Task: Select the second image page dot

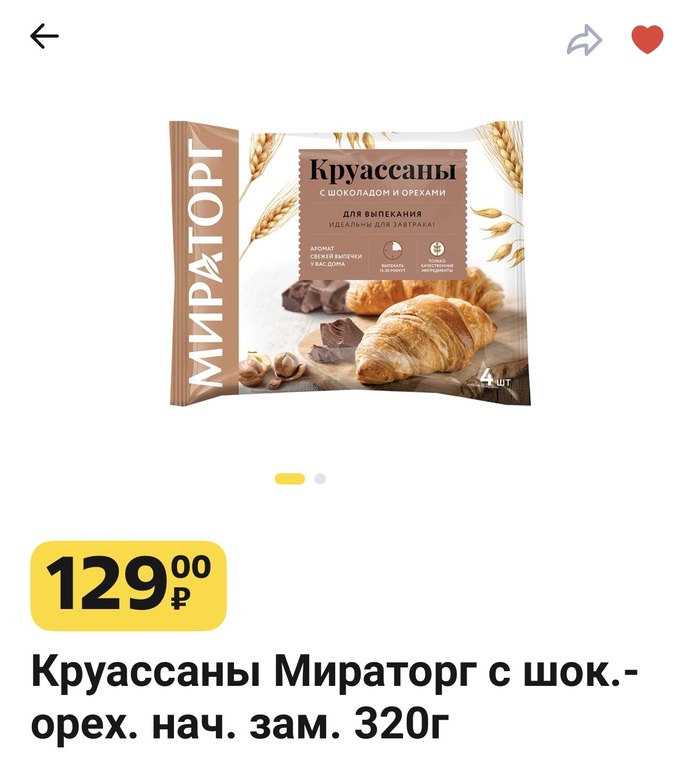Action: tap(320, 479)
